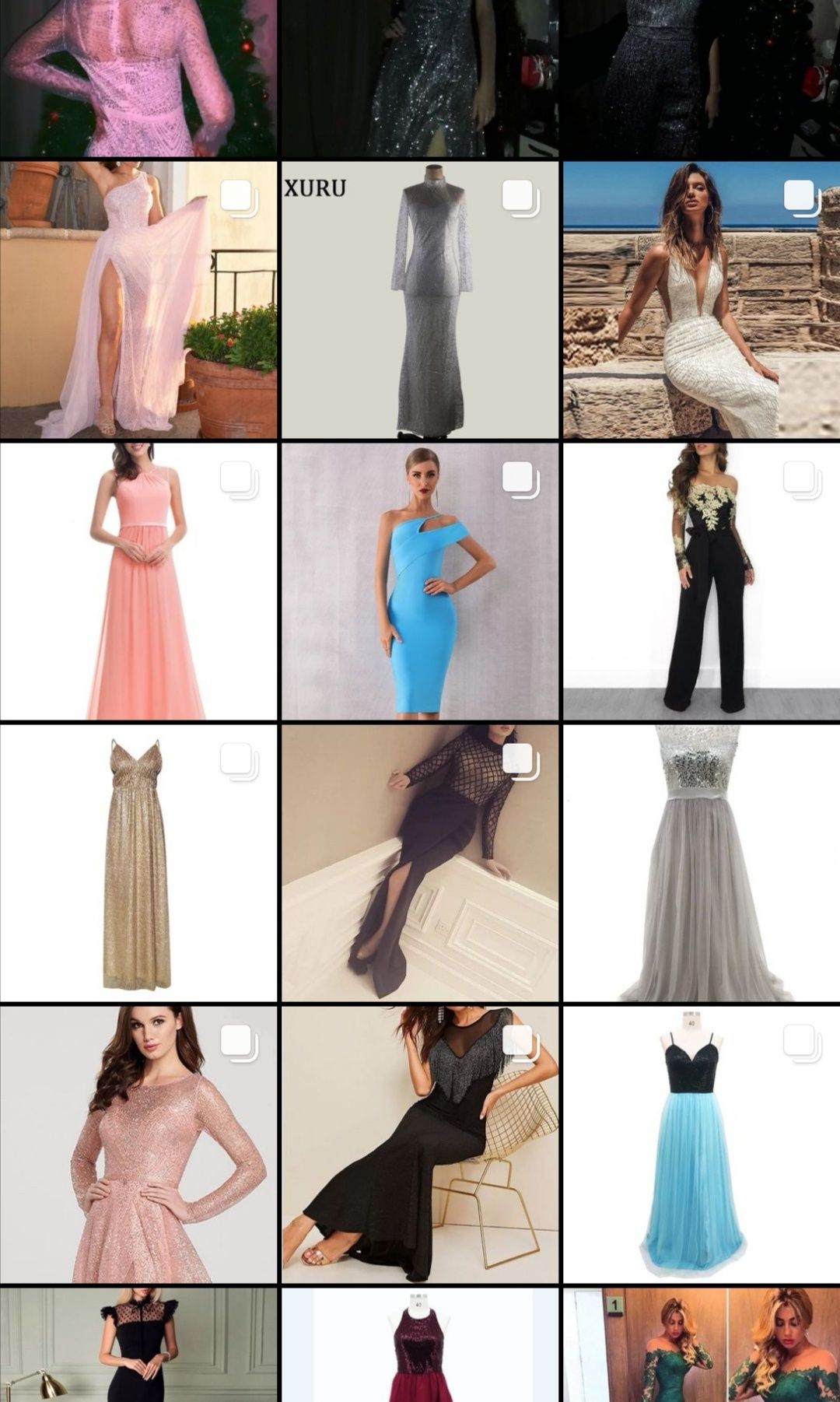This screenshot has width=840, height=1402.
Task: Open the XURU silver long-sleeve dress post
Action: point(420,300)
